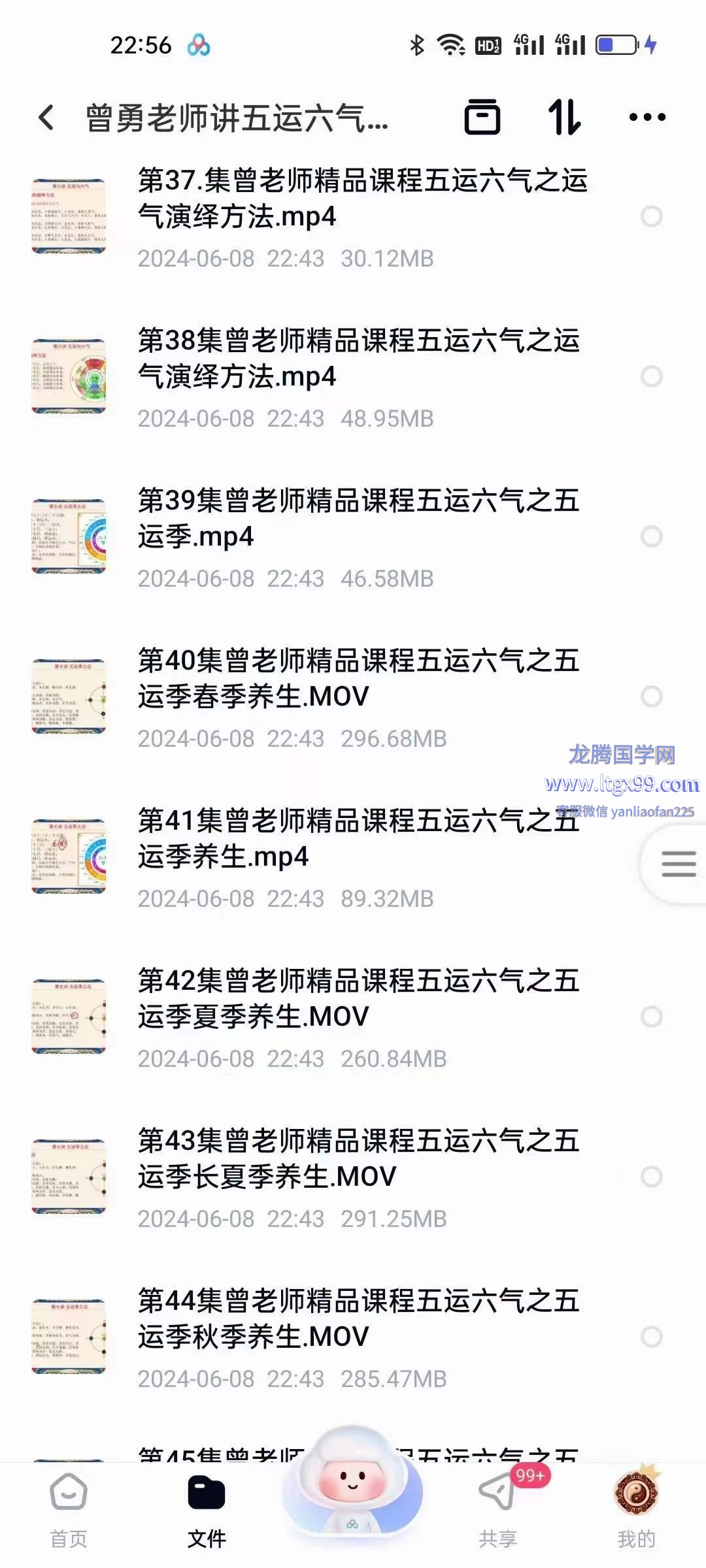
Task: Open the three-dot overflow menu
Action: tap(647, 118)
